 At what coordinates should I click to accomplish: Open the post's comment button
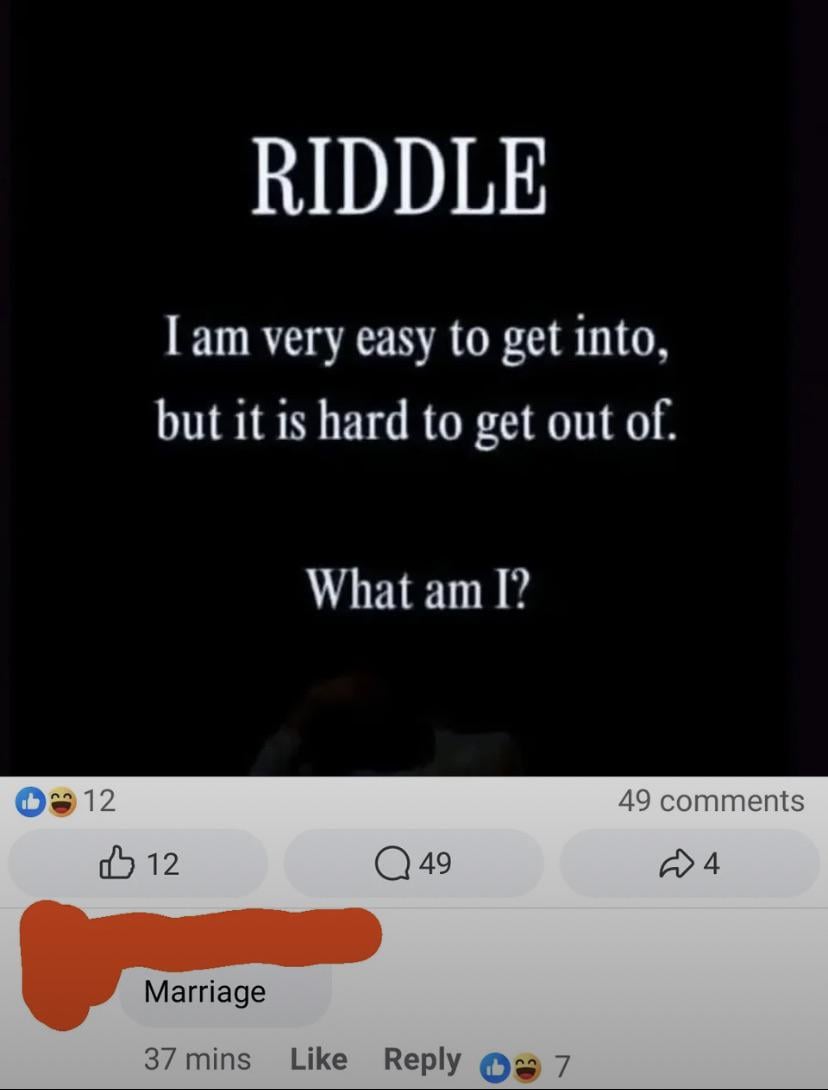[x=413, y=863]
